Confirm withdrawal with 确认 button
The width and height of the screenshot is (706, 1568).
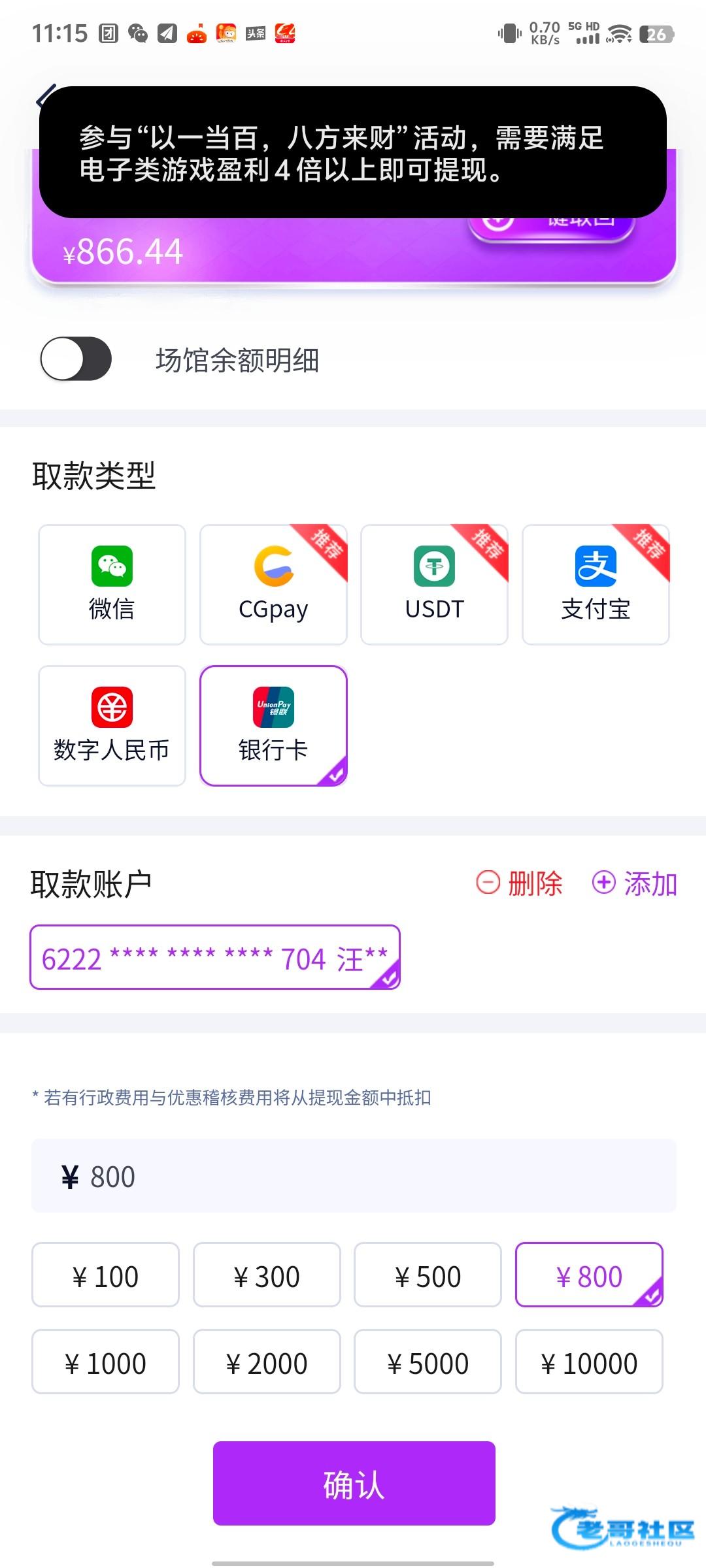point(354,1484)
